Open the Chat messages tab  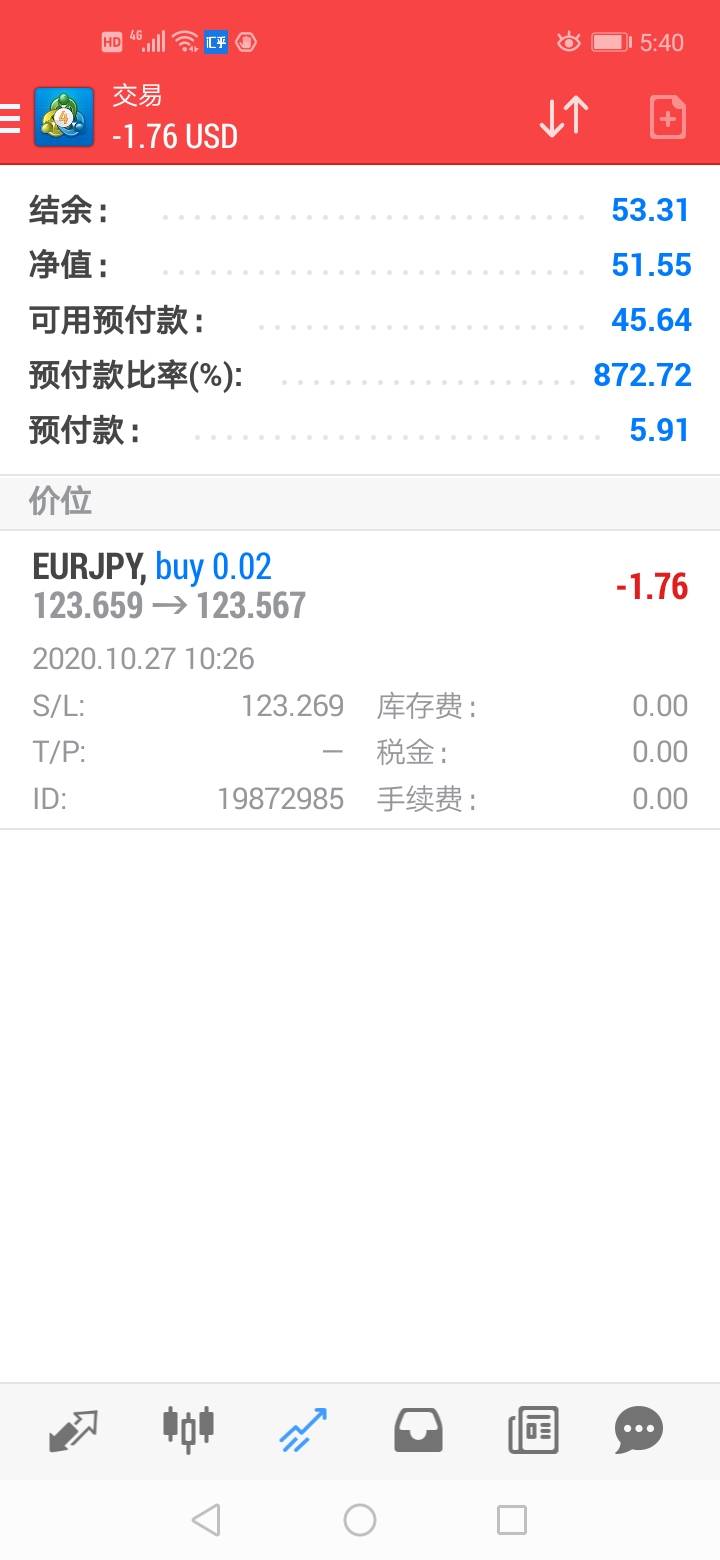click(x=639, y=1430)
